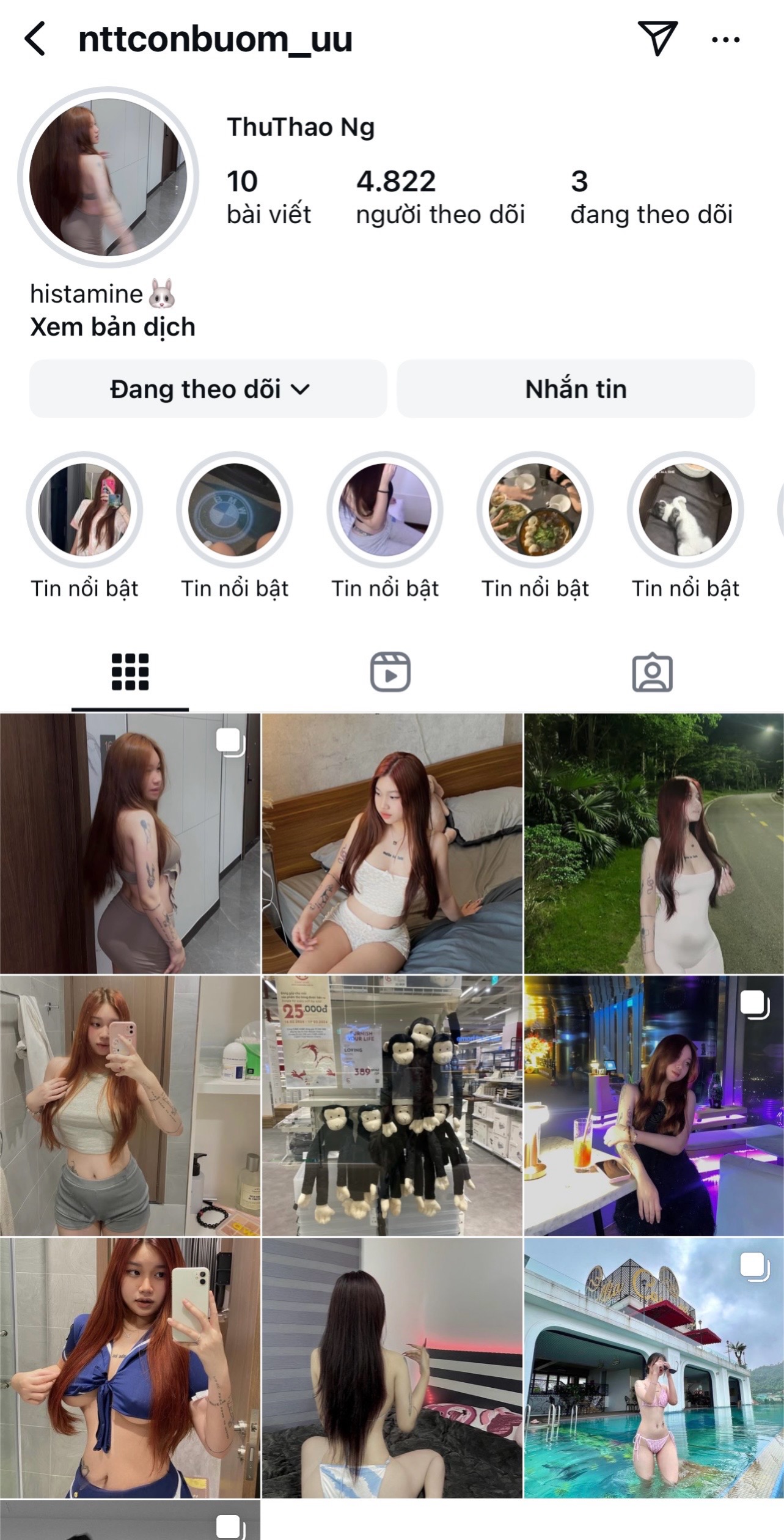784x1540 pixels.
Task: Send a message with Nhắn tin
Action: click(576, 389)
